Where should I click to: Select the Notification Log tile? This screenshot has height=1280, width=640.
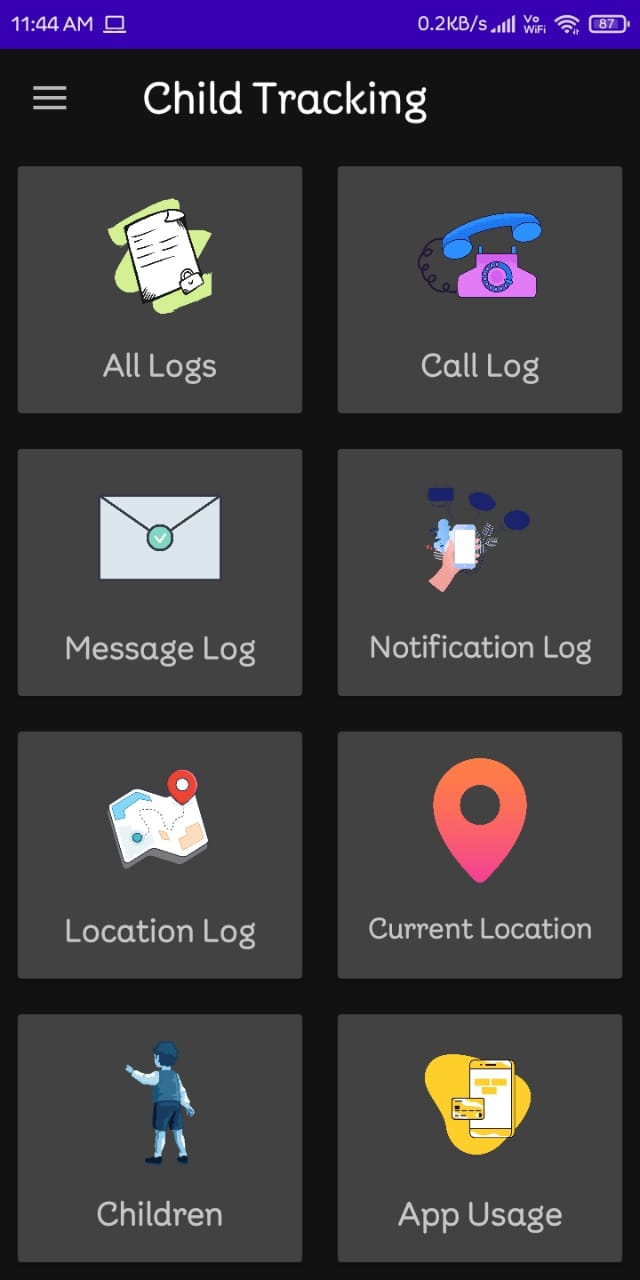click(480, 572)
